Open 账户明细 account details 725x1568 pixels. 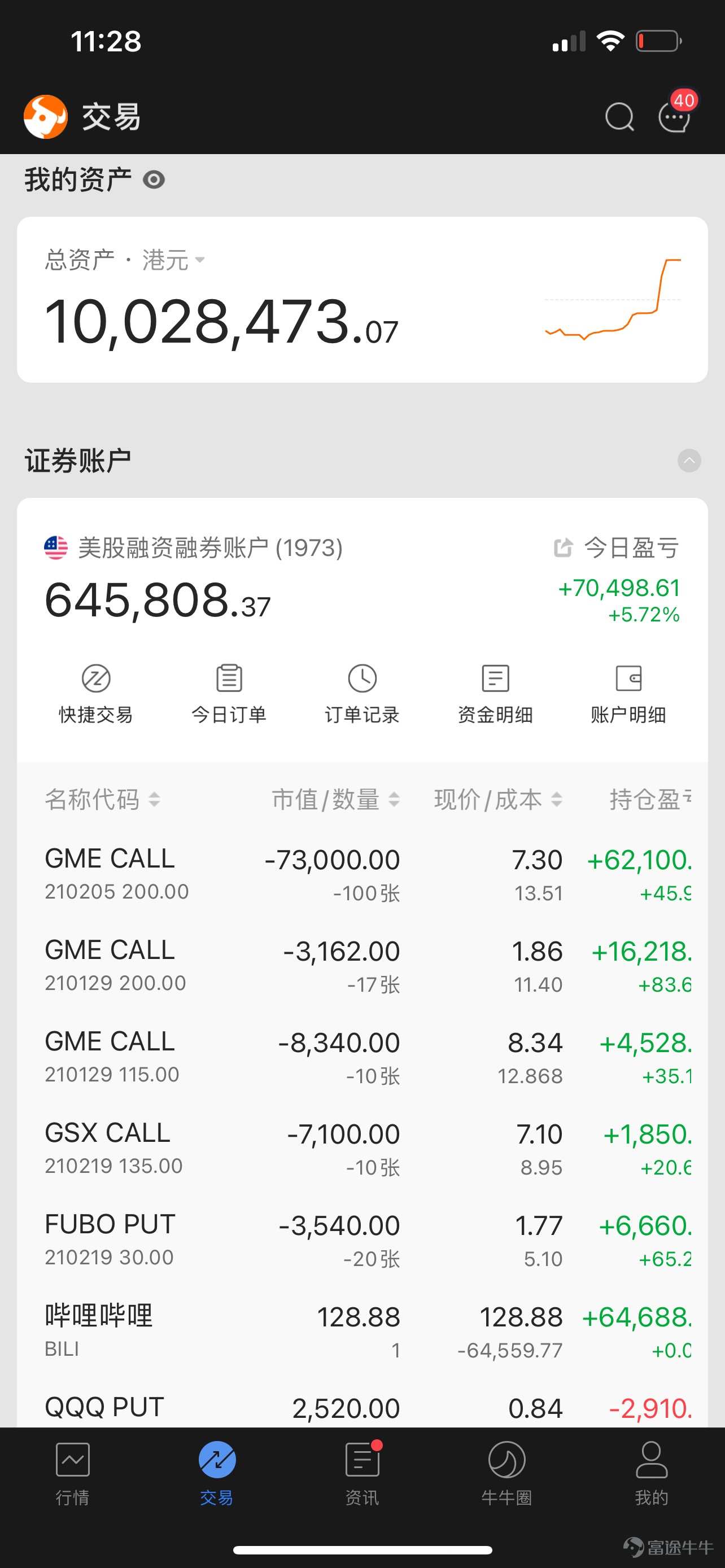(x=628, y=694)
